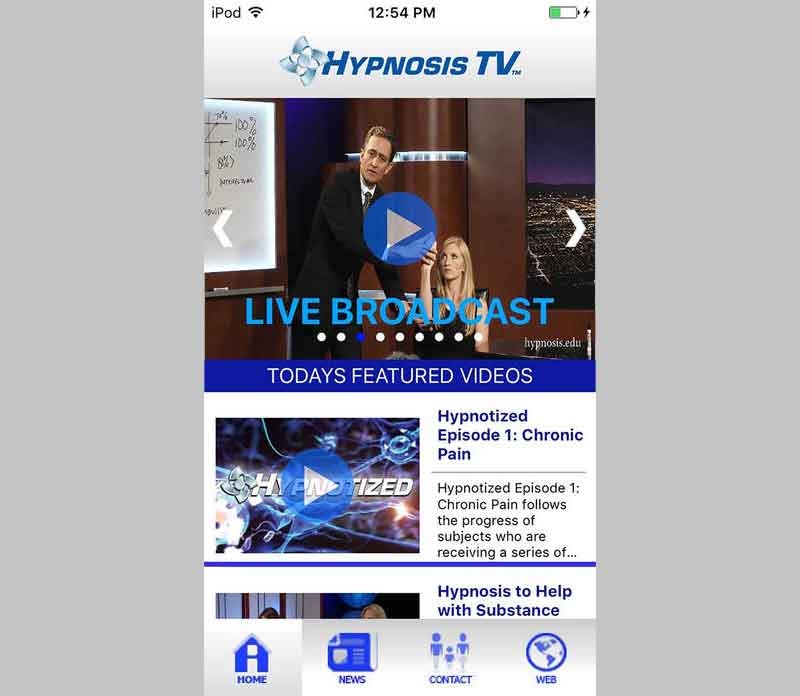Open the Contact tab
Image resolution: width=800 pixels, height=696 pixels.
pos(450,658)
